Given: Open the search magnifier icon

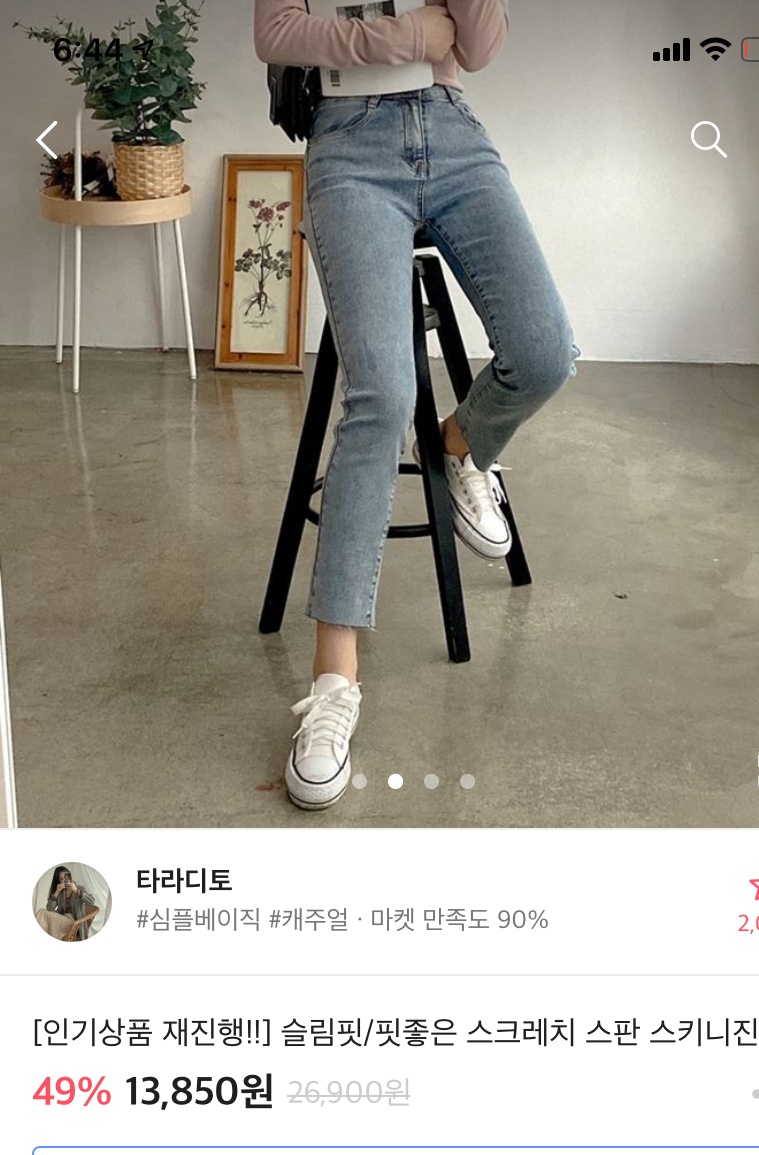Looking at the screenshot, I should point(708,140).
